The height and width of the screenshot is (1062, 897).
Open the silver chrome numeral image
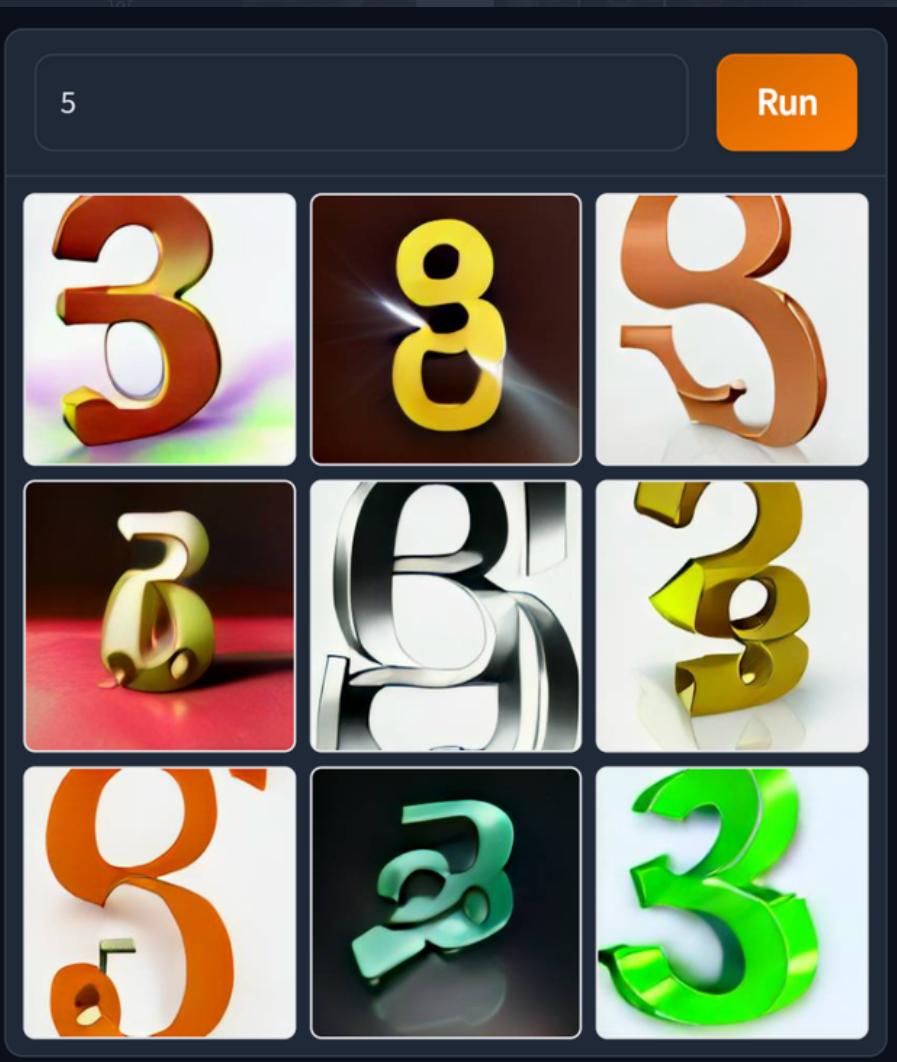coord(446,616)
